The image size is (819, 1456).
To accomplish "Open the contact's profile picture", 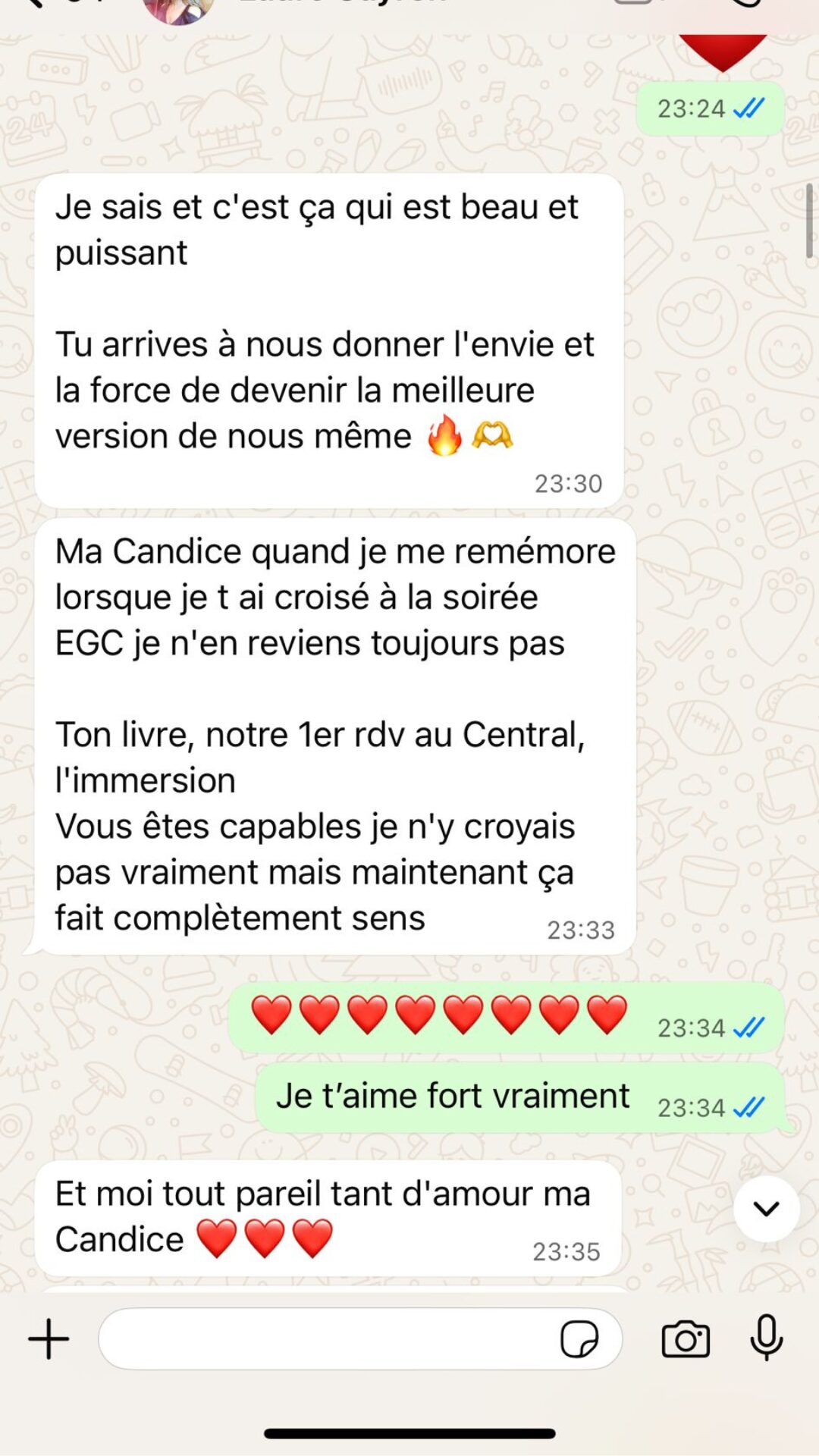I will click(179, 9).
